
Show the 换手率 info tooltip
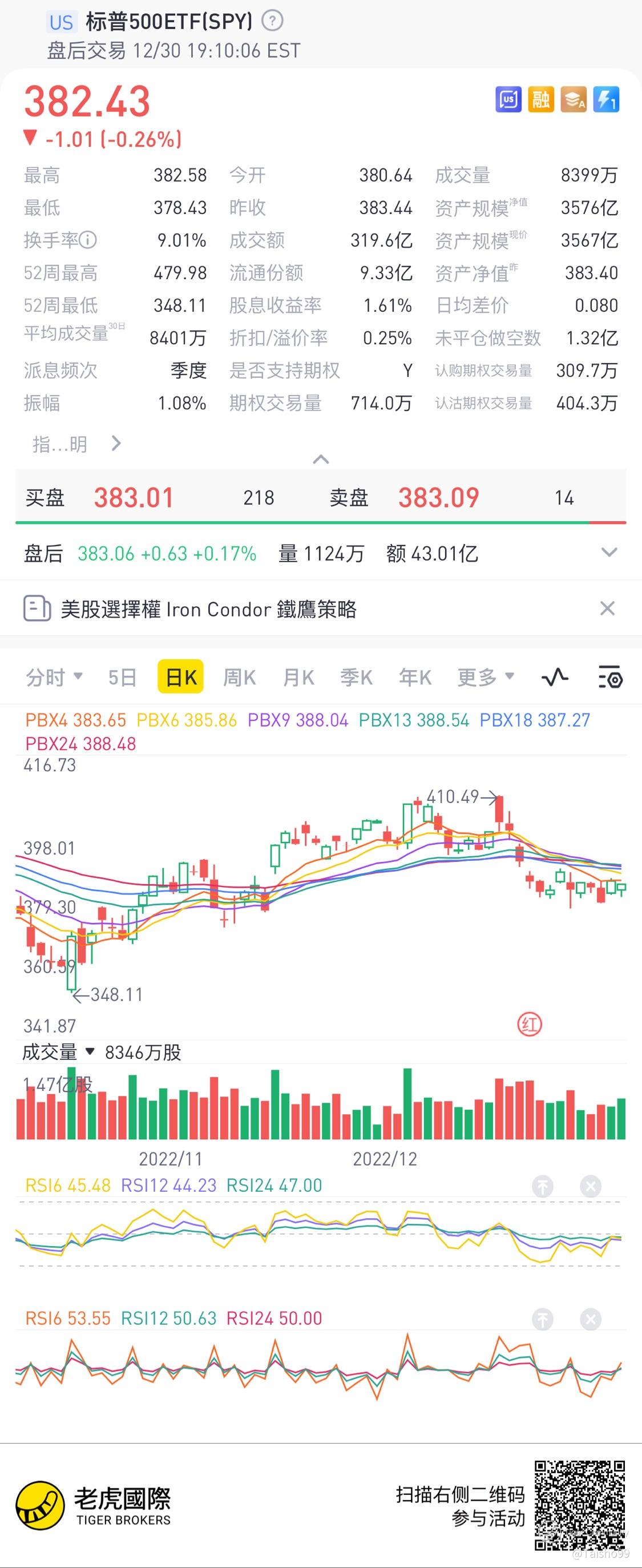point(88,240)
